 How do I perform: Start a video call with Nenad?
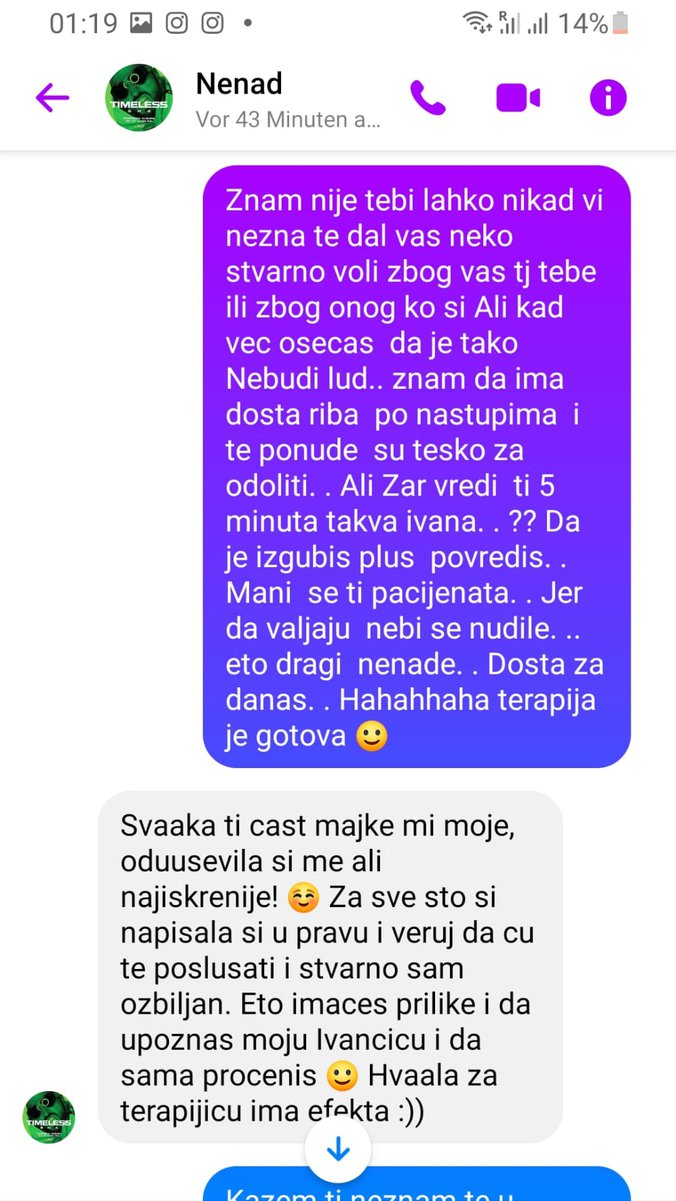518,97
